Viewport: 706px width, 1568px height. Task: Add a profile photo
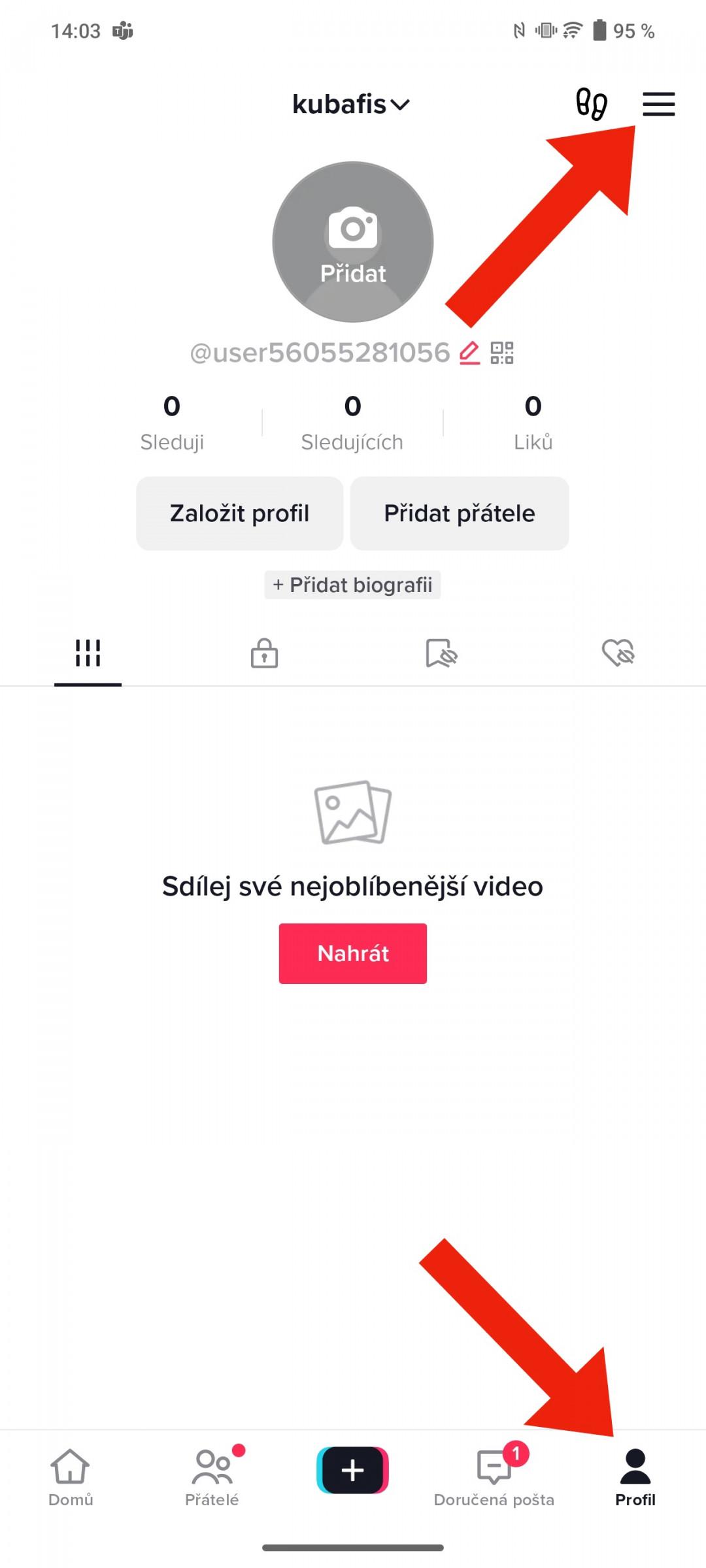353,242
